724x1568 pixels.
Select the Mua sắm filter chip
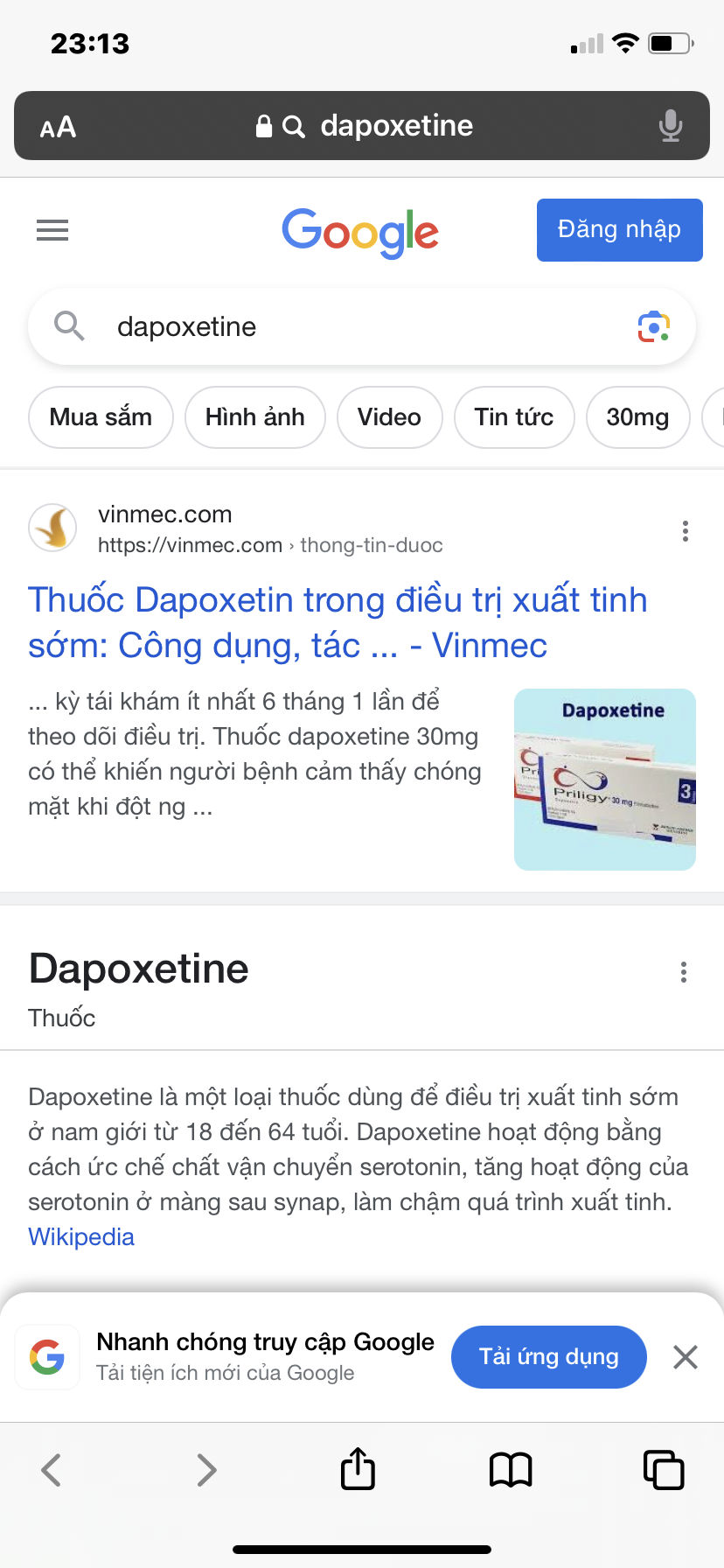coord(101,417)
